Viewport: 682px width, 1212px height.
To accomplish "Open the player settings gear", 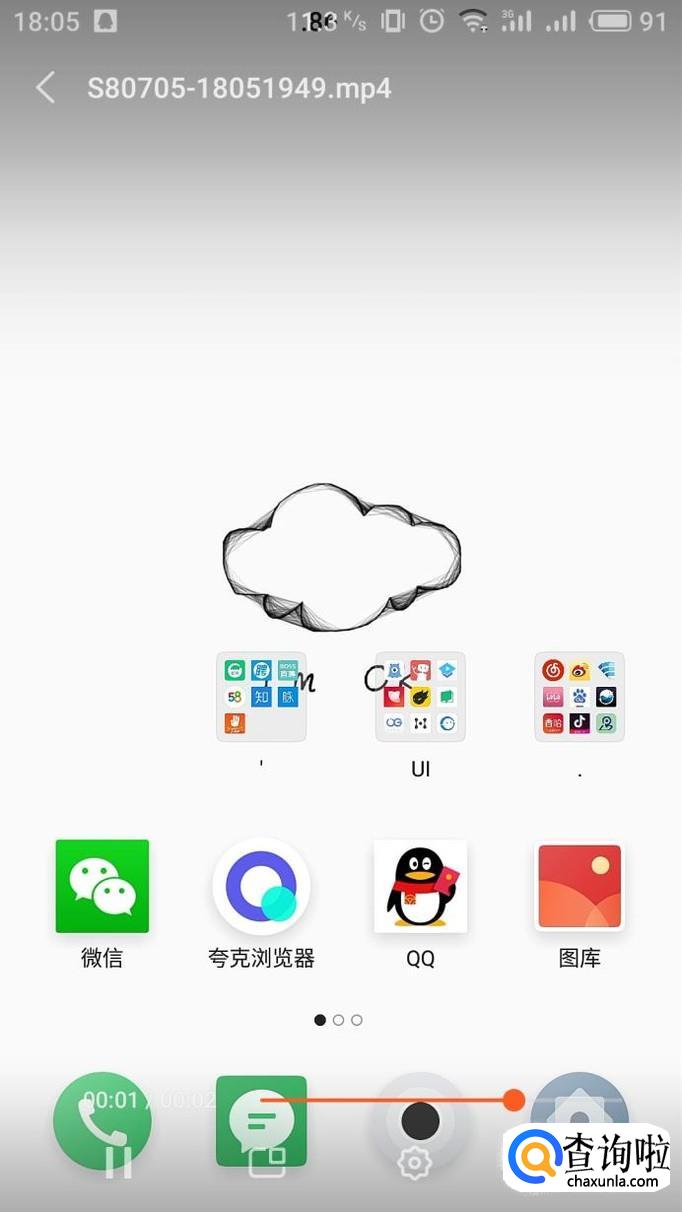I will pyautogui.click(x=413, y=1163).
